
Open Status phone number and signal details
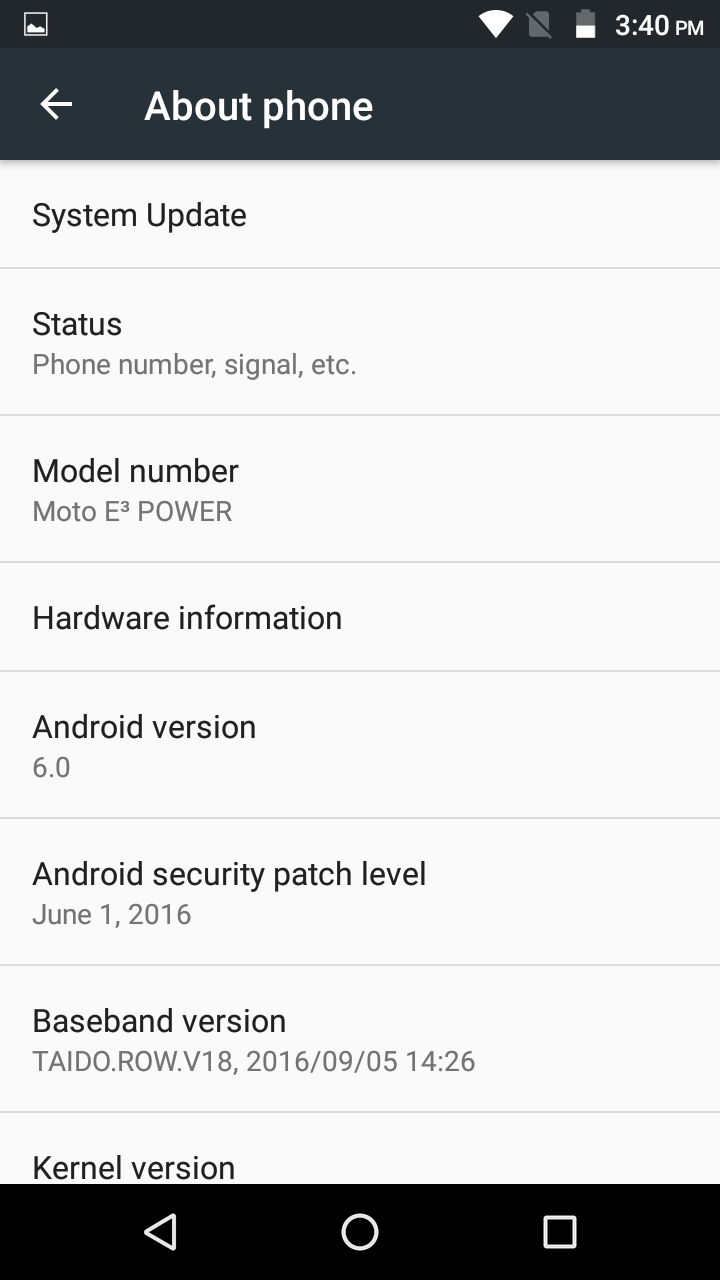click(360, 342)
